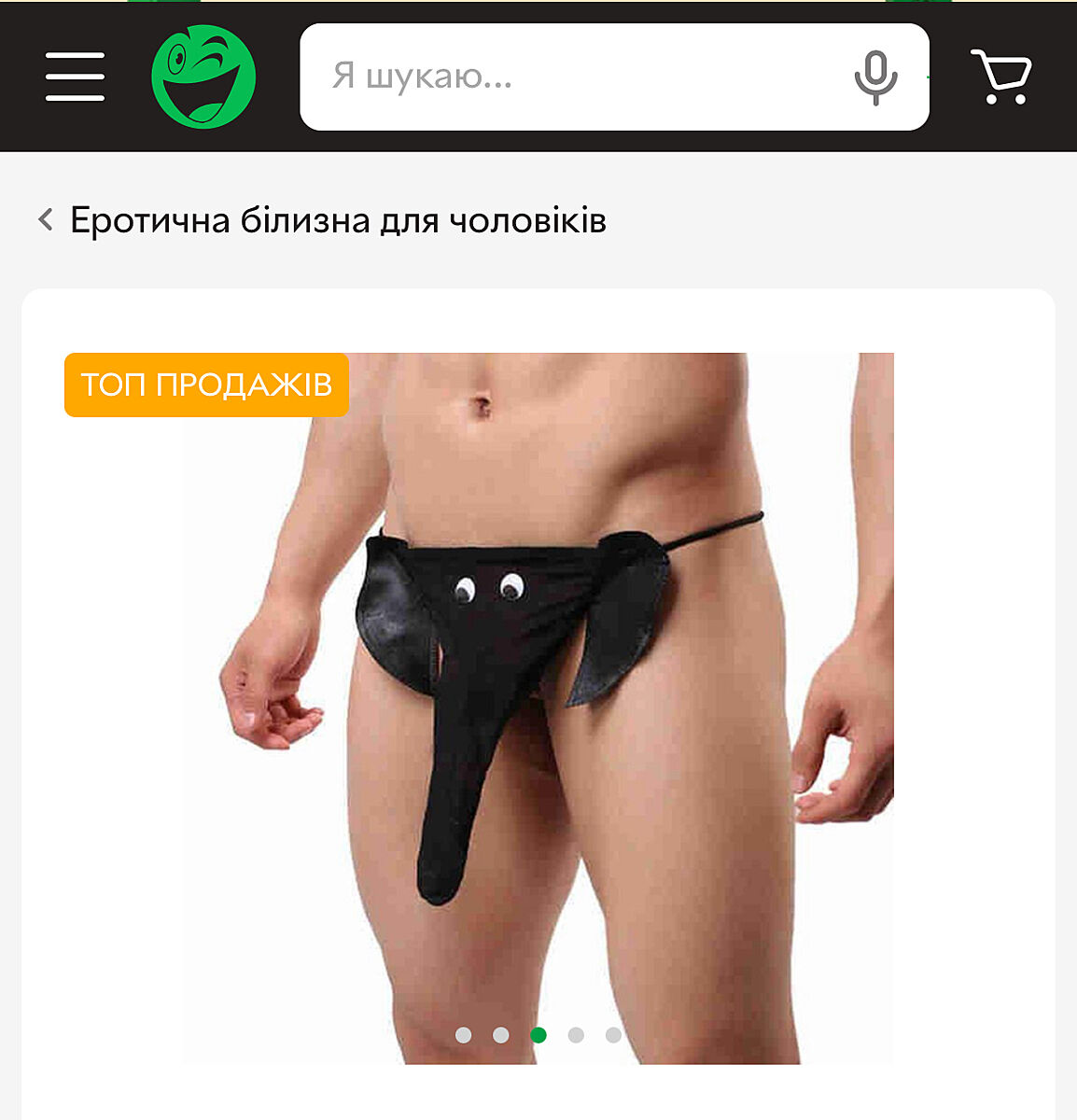Start voice search with the microphone
Screen dimensions: 1077x1120
[875, 77]
